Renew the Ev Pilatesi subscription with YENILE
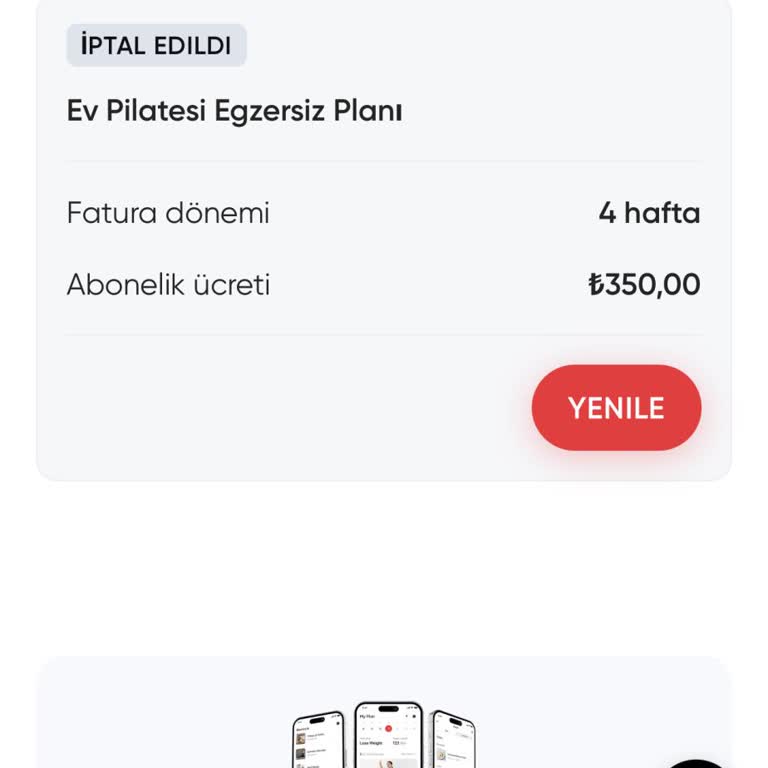Screen dimensions: 768x768 [616, 408]
